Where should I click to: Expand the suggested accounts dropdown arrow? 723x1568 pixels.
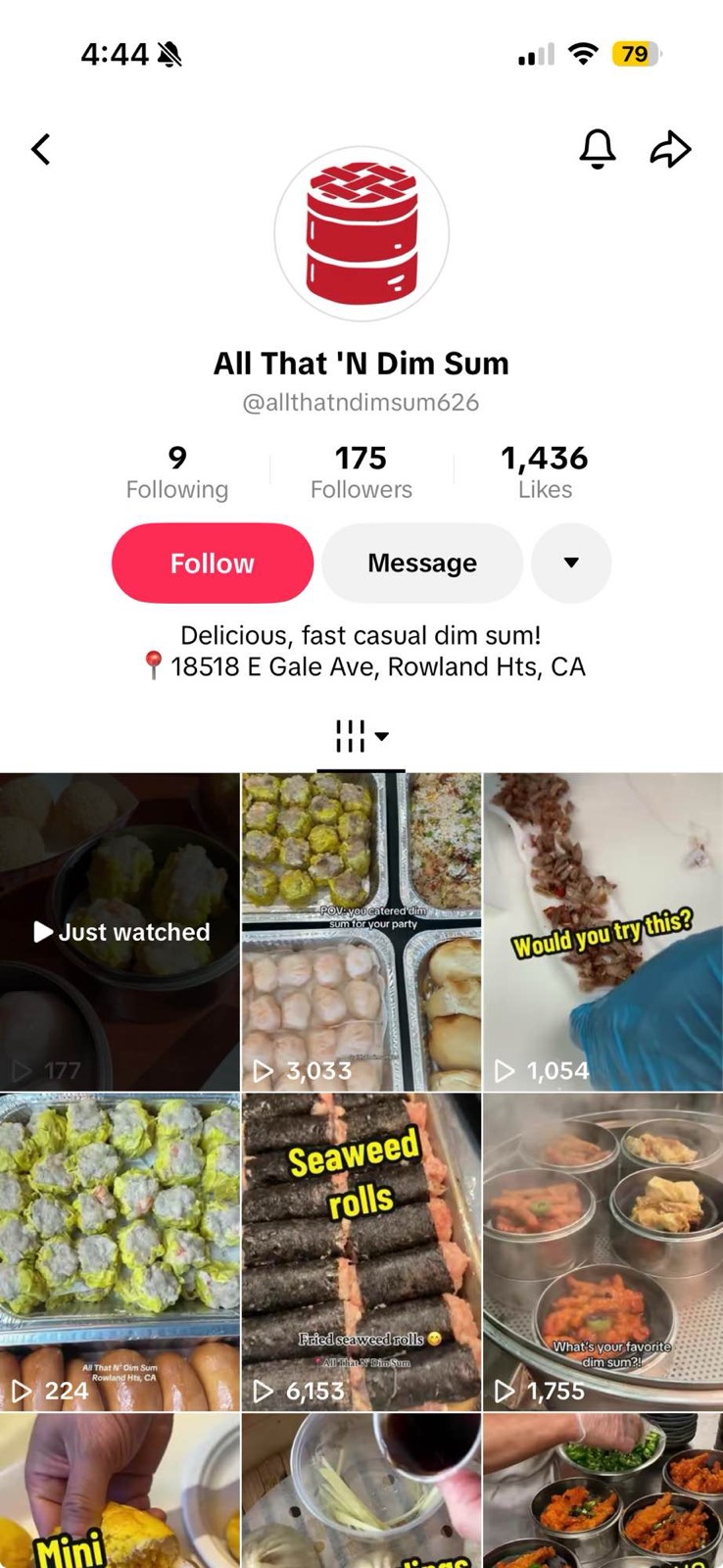click(571, 563)
